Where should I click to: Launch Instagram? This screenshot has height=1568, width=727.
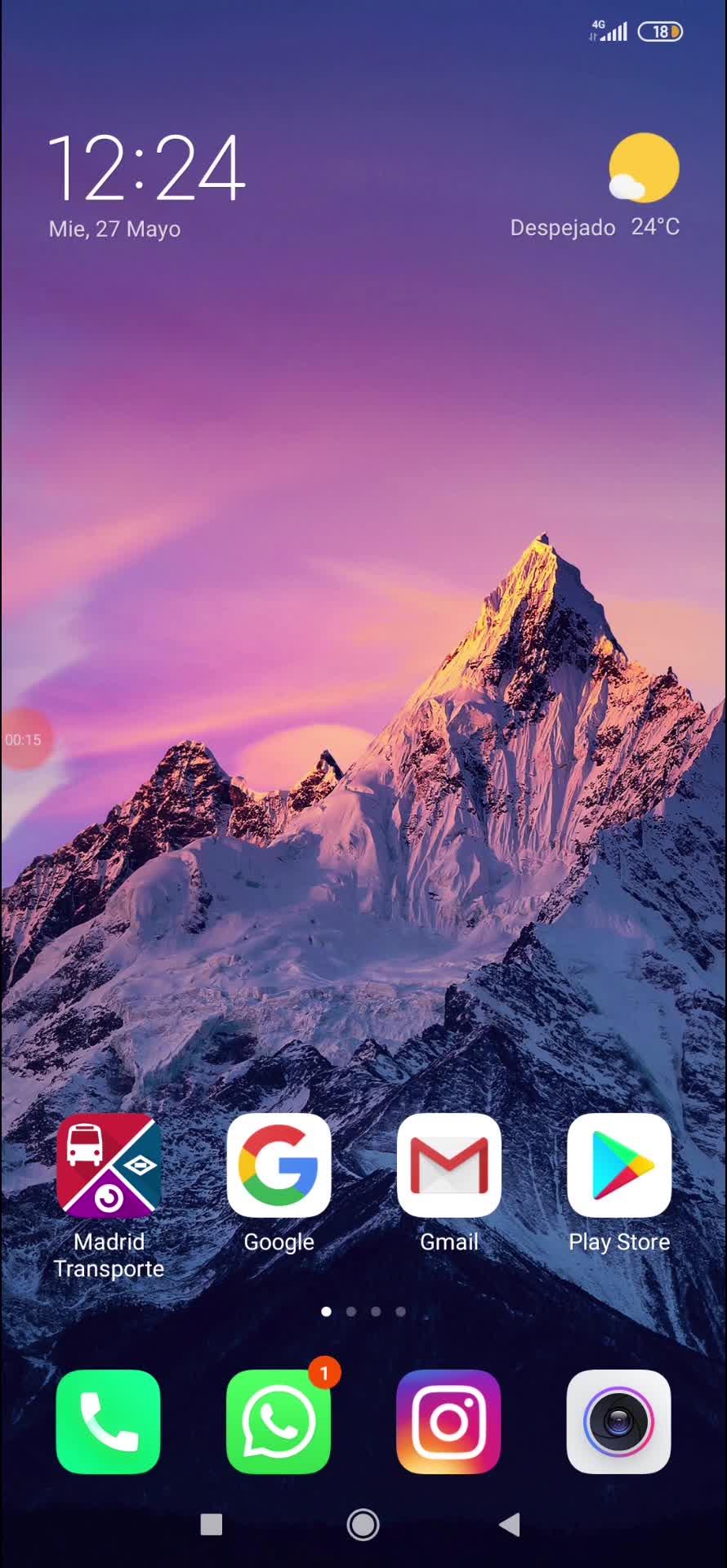[448, 1422]
